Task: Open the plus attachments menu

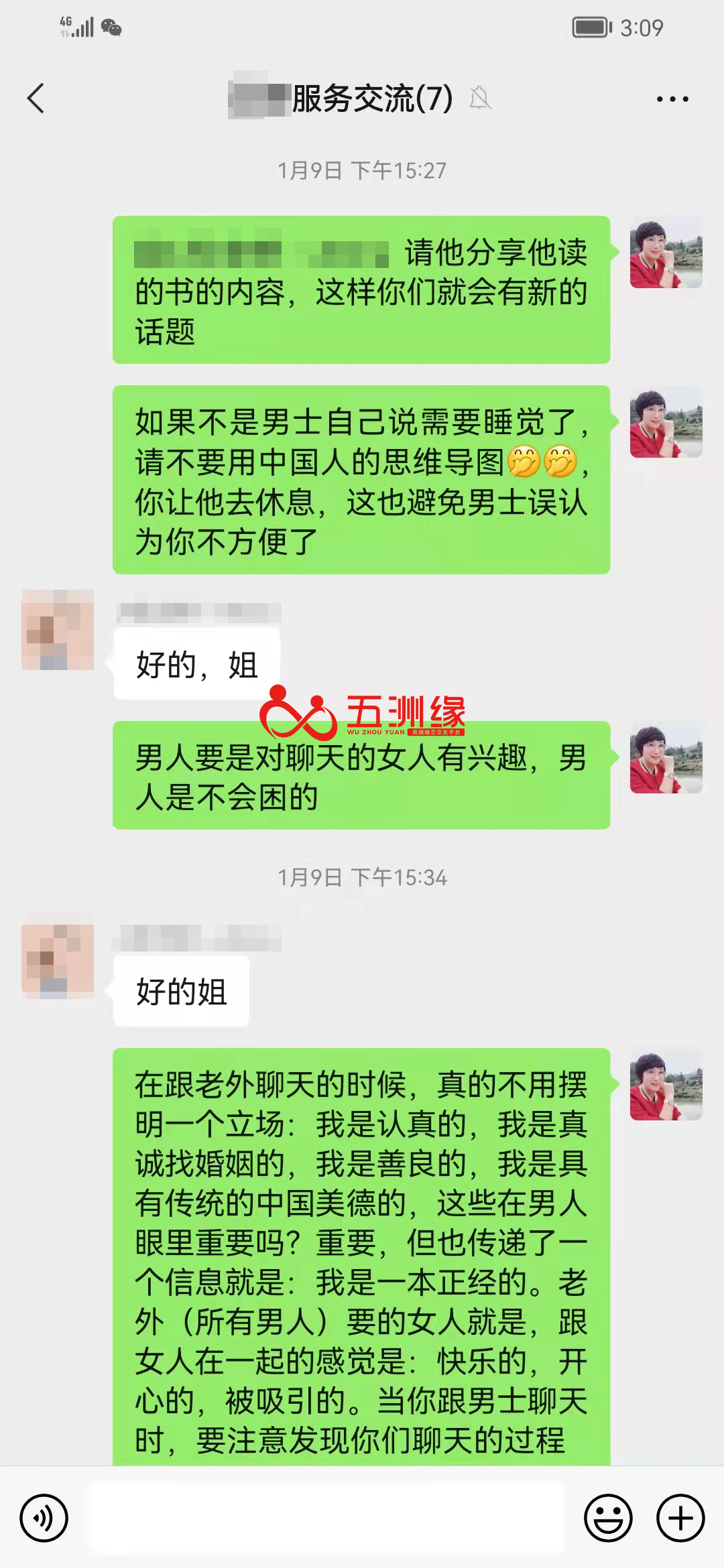Action: point(680,1518)
